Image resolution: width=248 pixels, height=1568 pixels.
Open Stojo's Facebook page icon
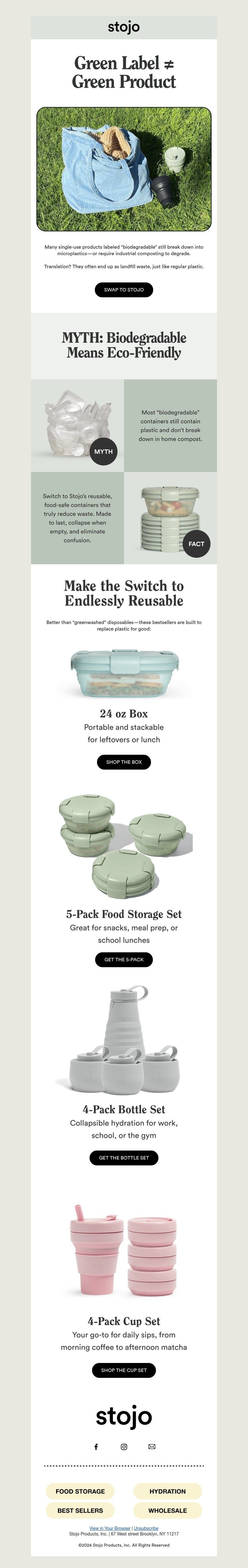coord(96,1447)
